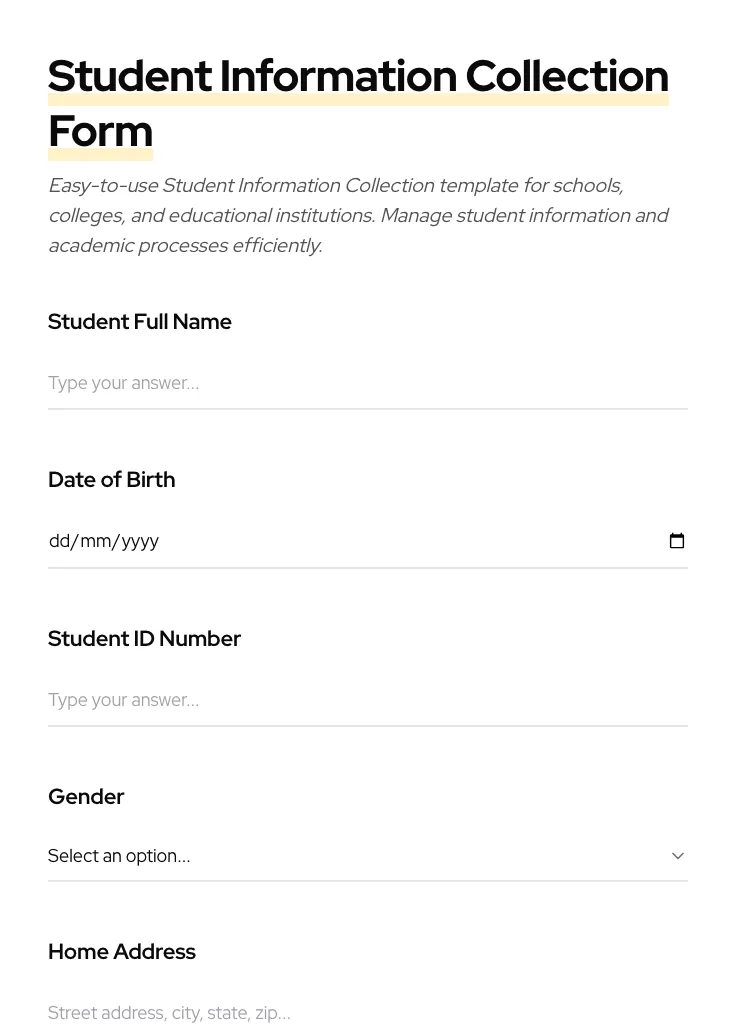Click the italic form description text
Image resolution: width=736 pixels, height=1024 pixels.
tap(359, 215)
